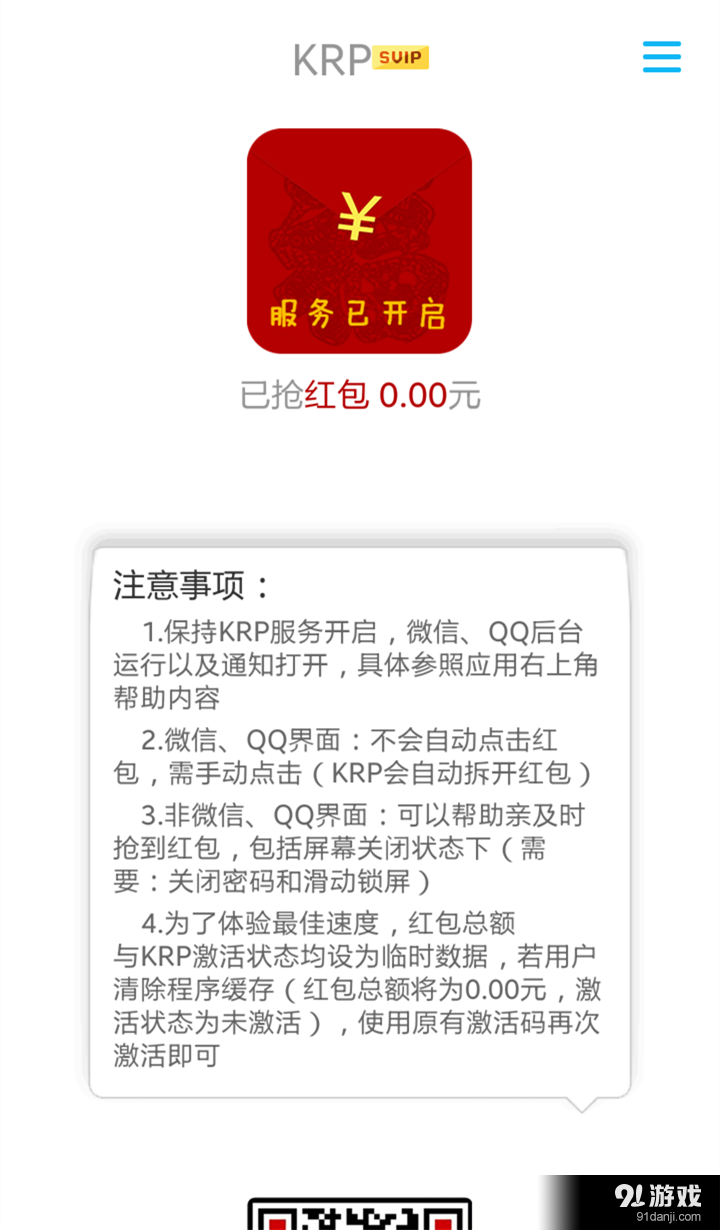Collapse the 注意事项 notice panel
This screenshot has width=720, height=1230.
coord(178,585)
